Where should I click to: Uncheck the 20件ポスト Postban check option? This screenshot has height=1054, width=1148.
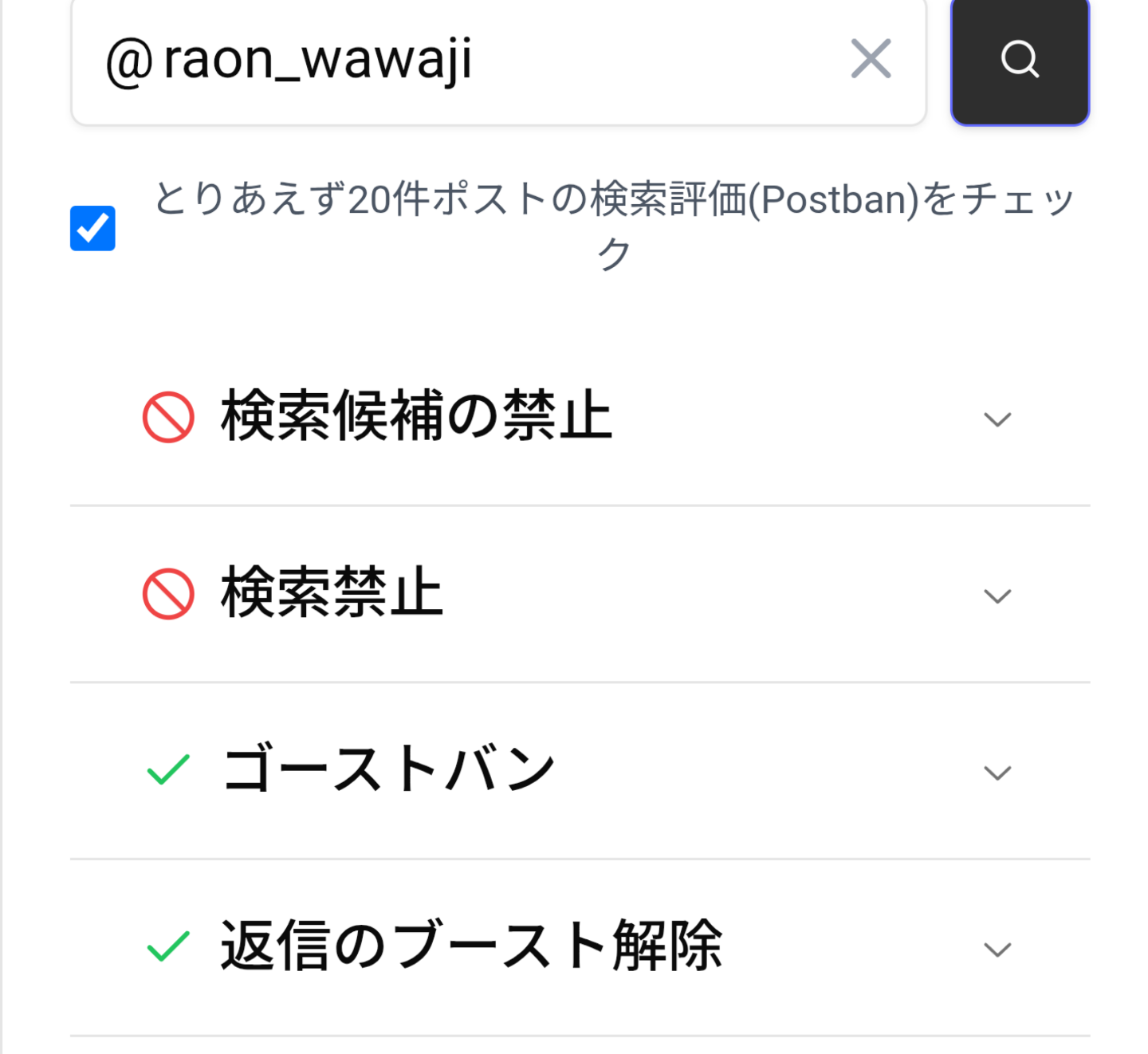click(92, 228)
